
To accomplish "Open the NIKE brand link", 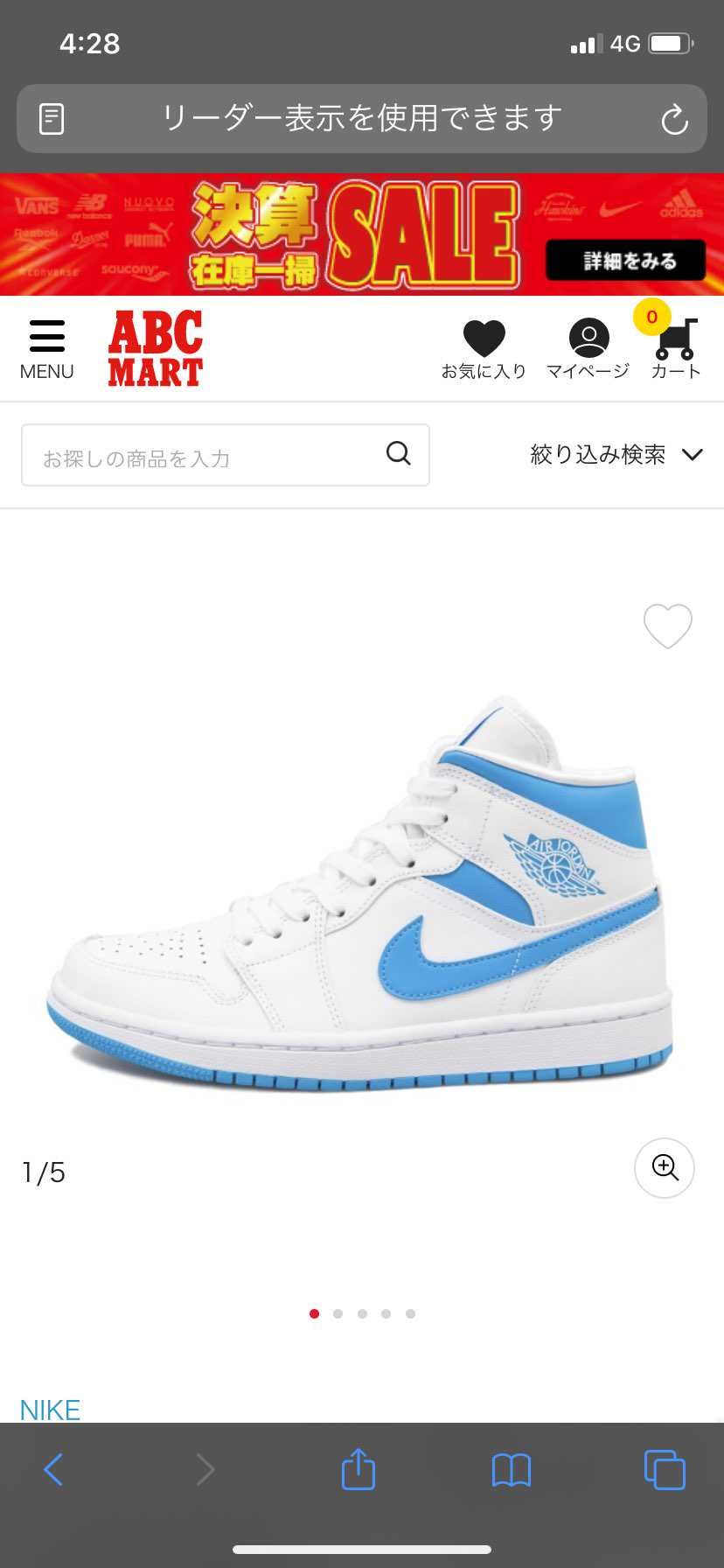I will click(x=50, y=1409).
